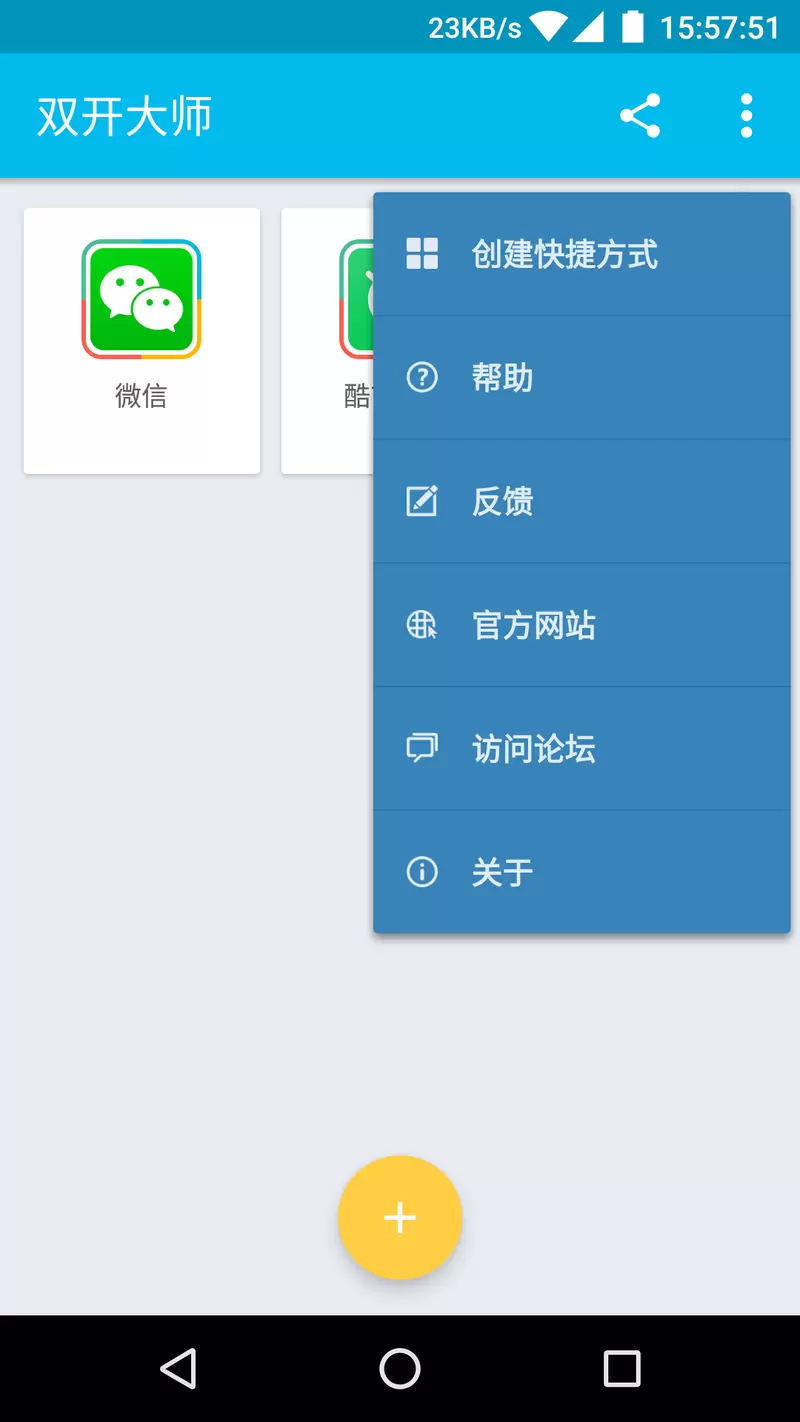Select 创建快捷方式 from the menu
This screenshot has width=800, height=1422.
pyautogui.click(x=565, y=253)
